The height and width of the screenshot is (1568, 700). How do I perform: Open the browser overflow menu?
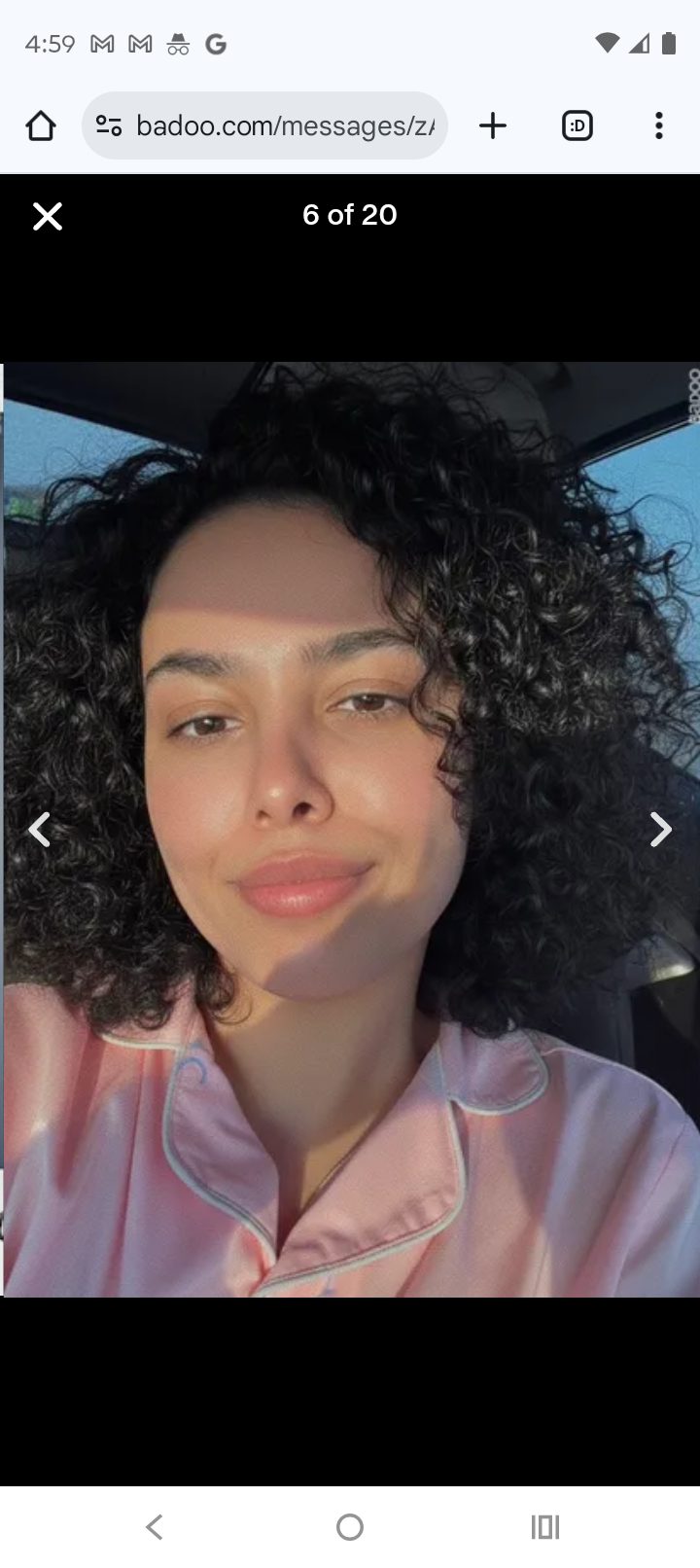(658, 125)
